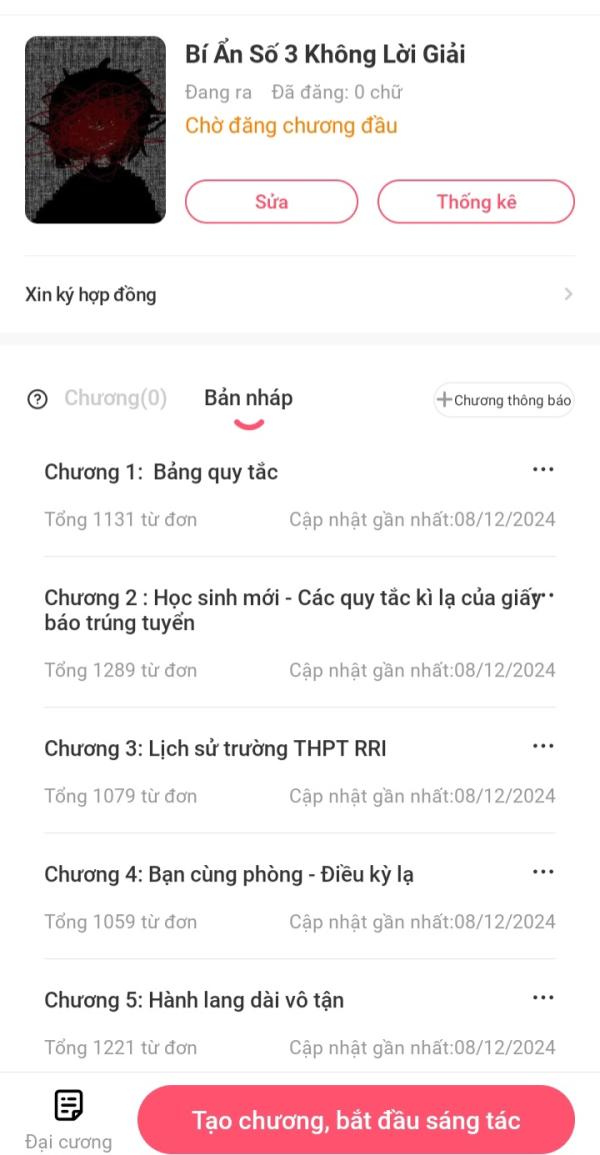Open Thống kê statistics
Image resolution: width=600 pixels, height=1155 pixels.
coord(476,202)
